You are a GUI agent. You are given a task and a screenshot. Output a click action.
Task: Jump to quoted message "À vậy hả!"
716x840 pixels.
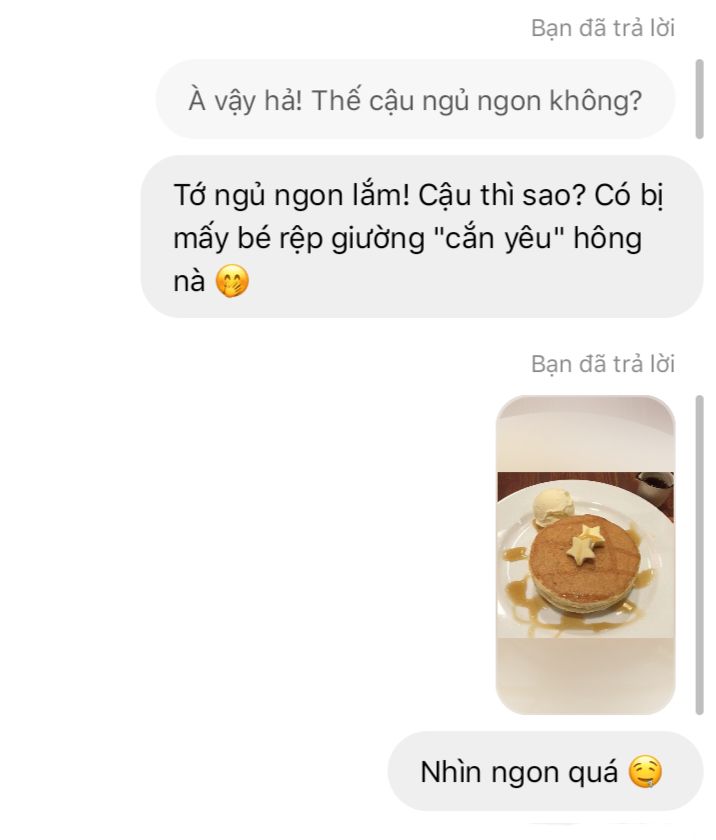coord(415,101)
